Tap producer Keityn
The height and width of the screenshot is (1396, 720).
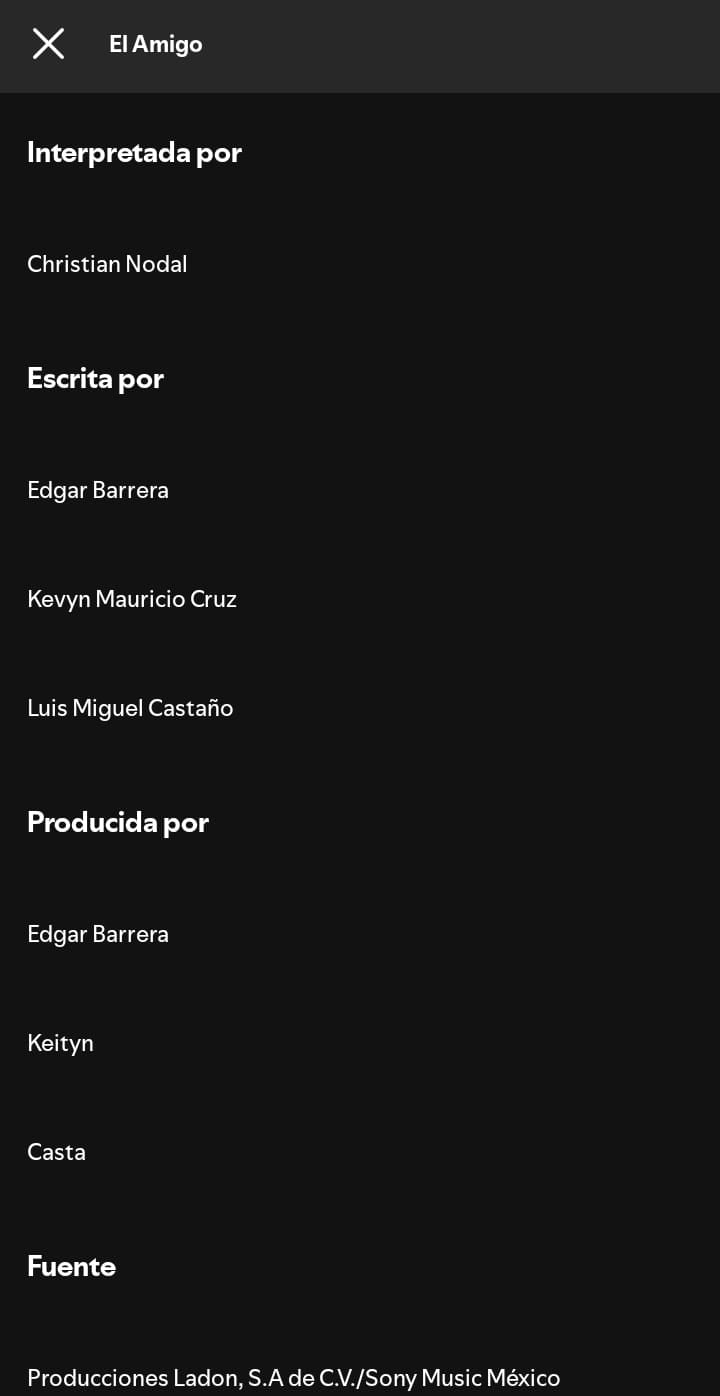click(60, 1043)
